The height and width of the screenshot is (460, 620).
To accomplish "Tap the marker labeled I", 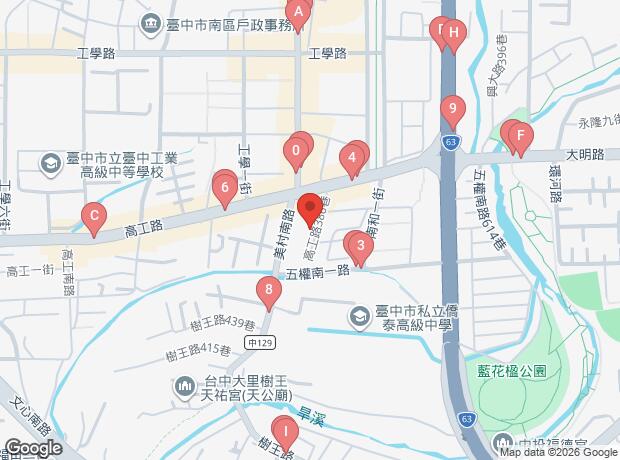I will (x=286, y=435).
